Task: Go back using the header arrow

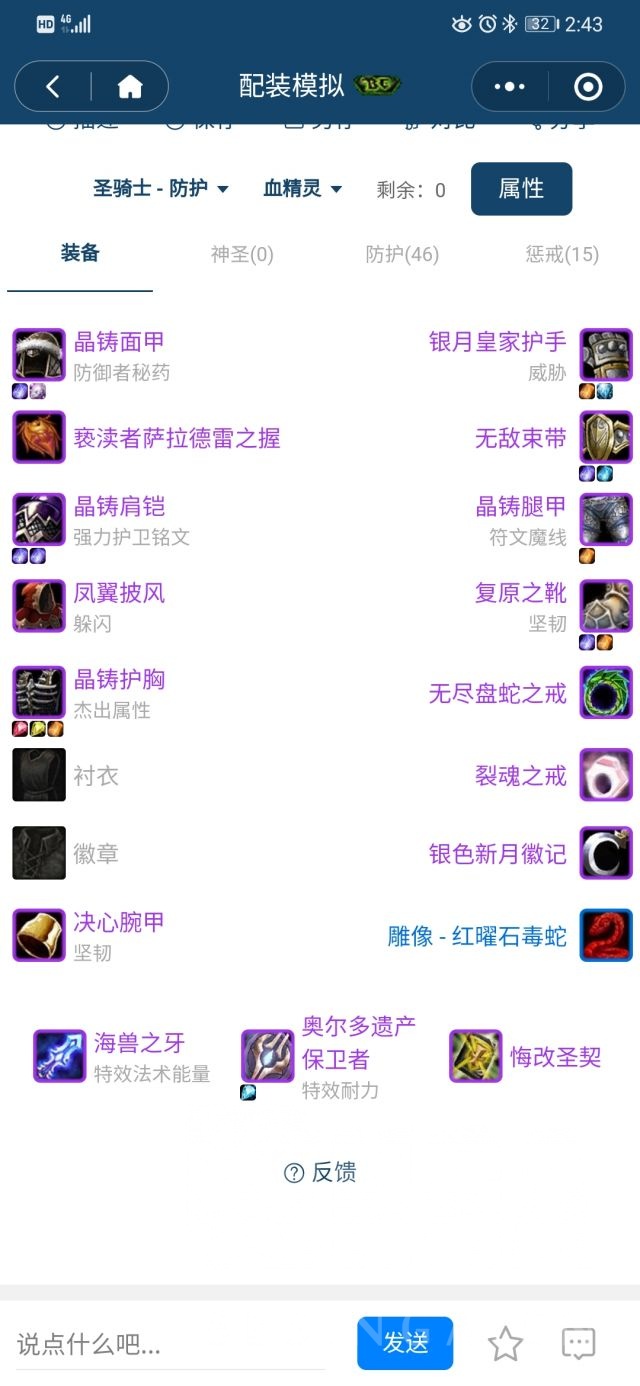Action: click(53, 87)
